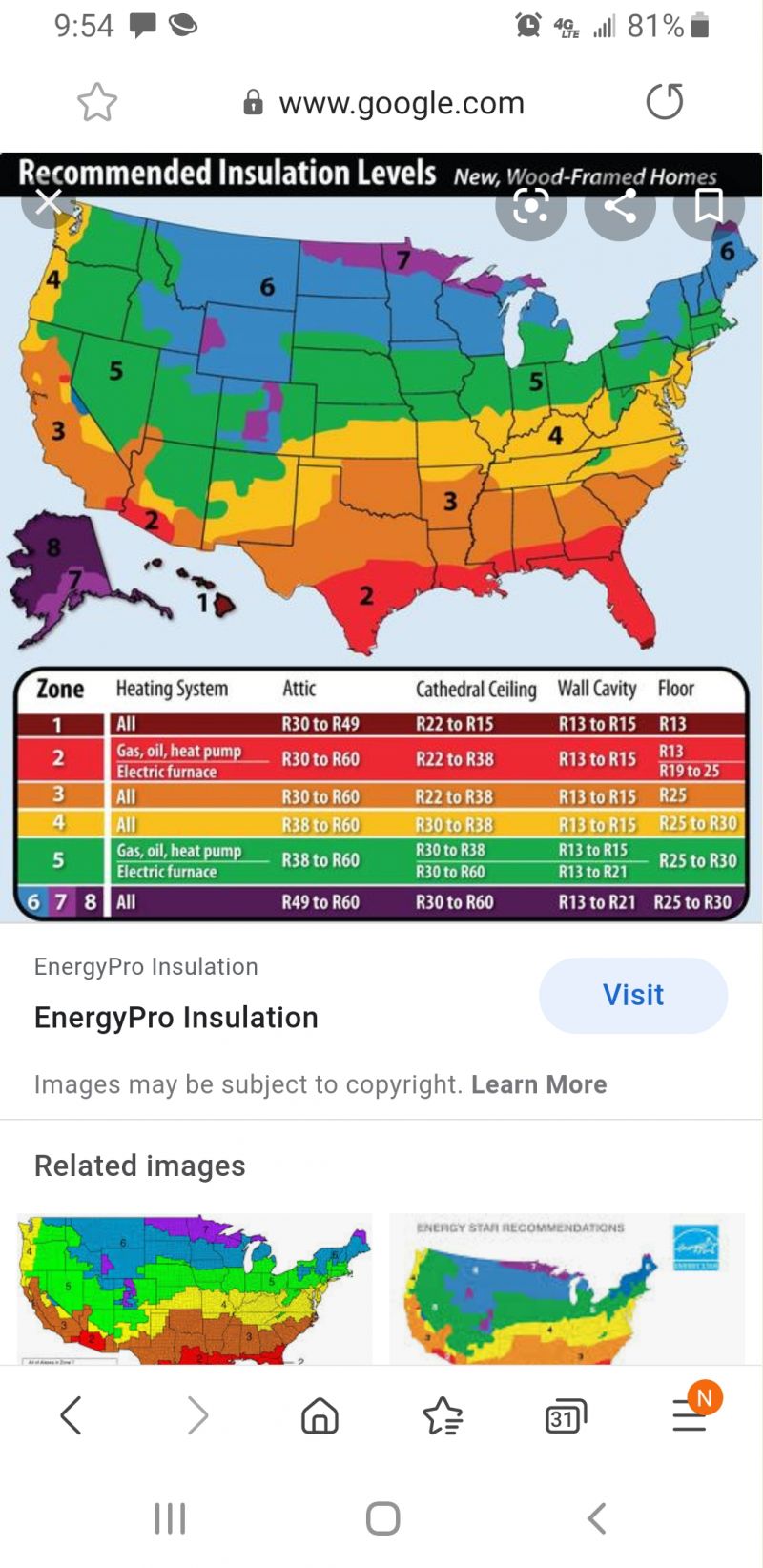Open the bookmarks list
The width and height of the screenshot is (763, 1568).
point(443,1416)
